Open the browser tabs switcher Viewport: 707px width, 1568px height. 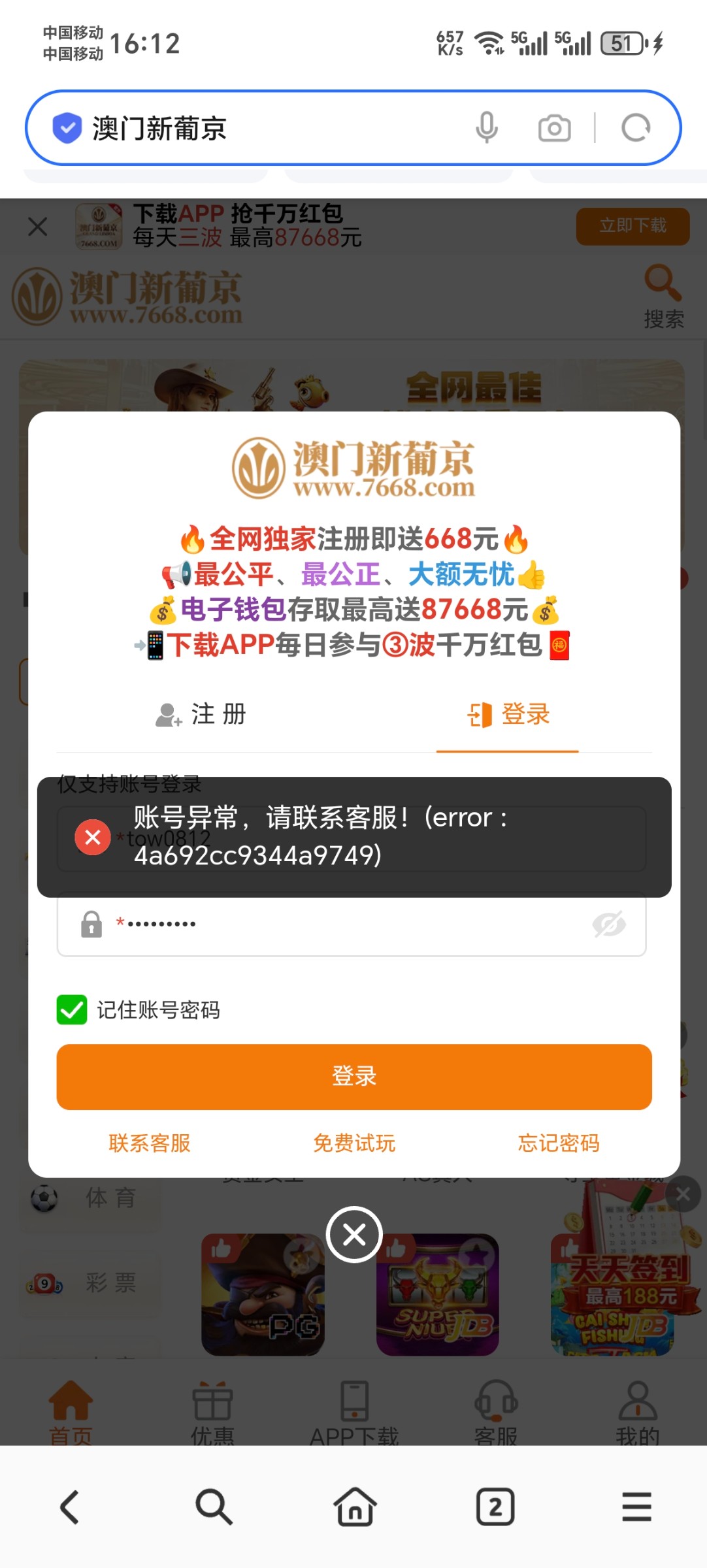click(x=495, y=1507)
